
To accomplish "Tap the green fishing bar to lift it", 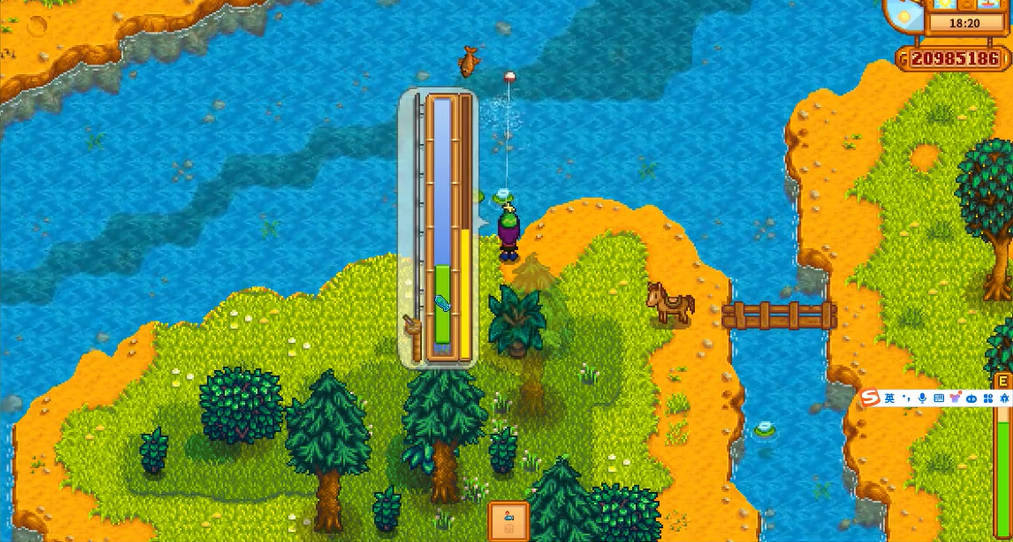I will pos(442,303).
